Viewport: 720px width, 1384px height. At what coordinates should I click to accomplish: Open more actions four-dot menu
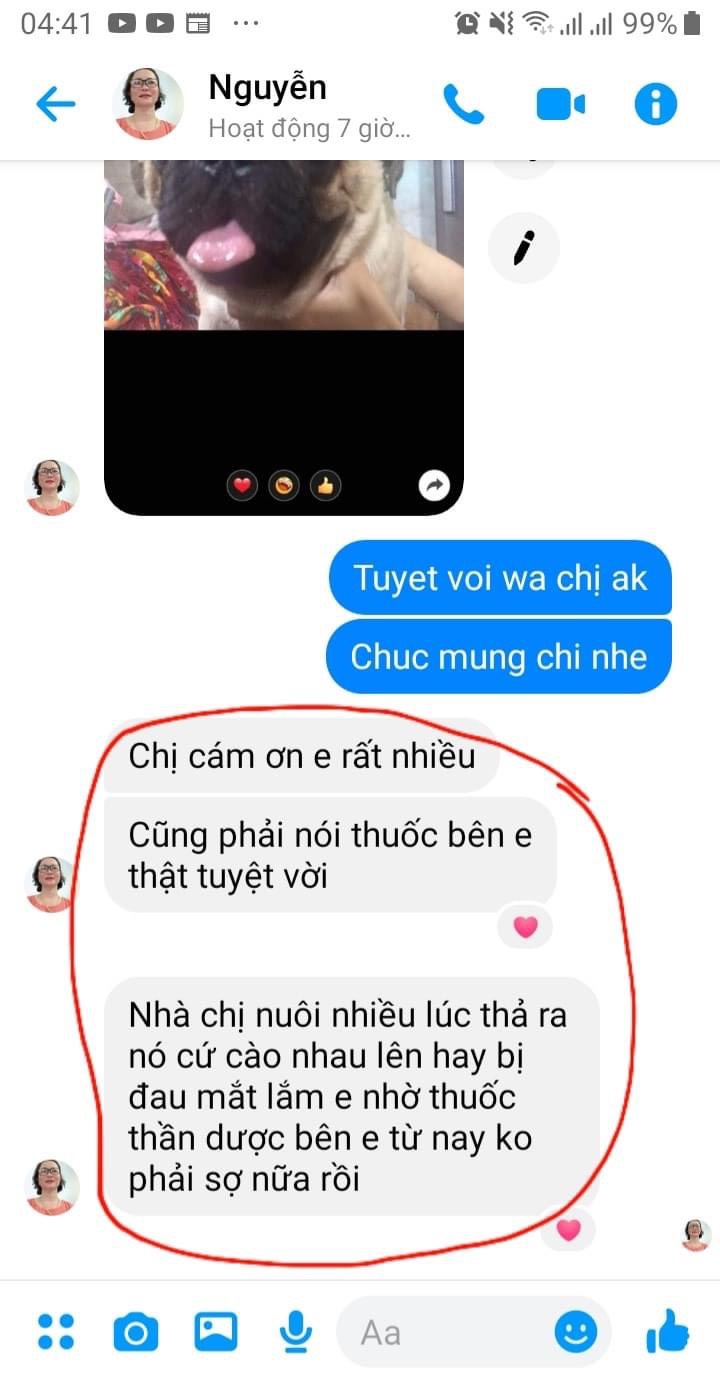click(56, 1332)
